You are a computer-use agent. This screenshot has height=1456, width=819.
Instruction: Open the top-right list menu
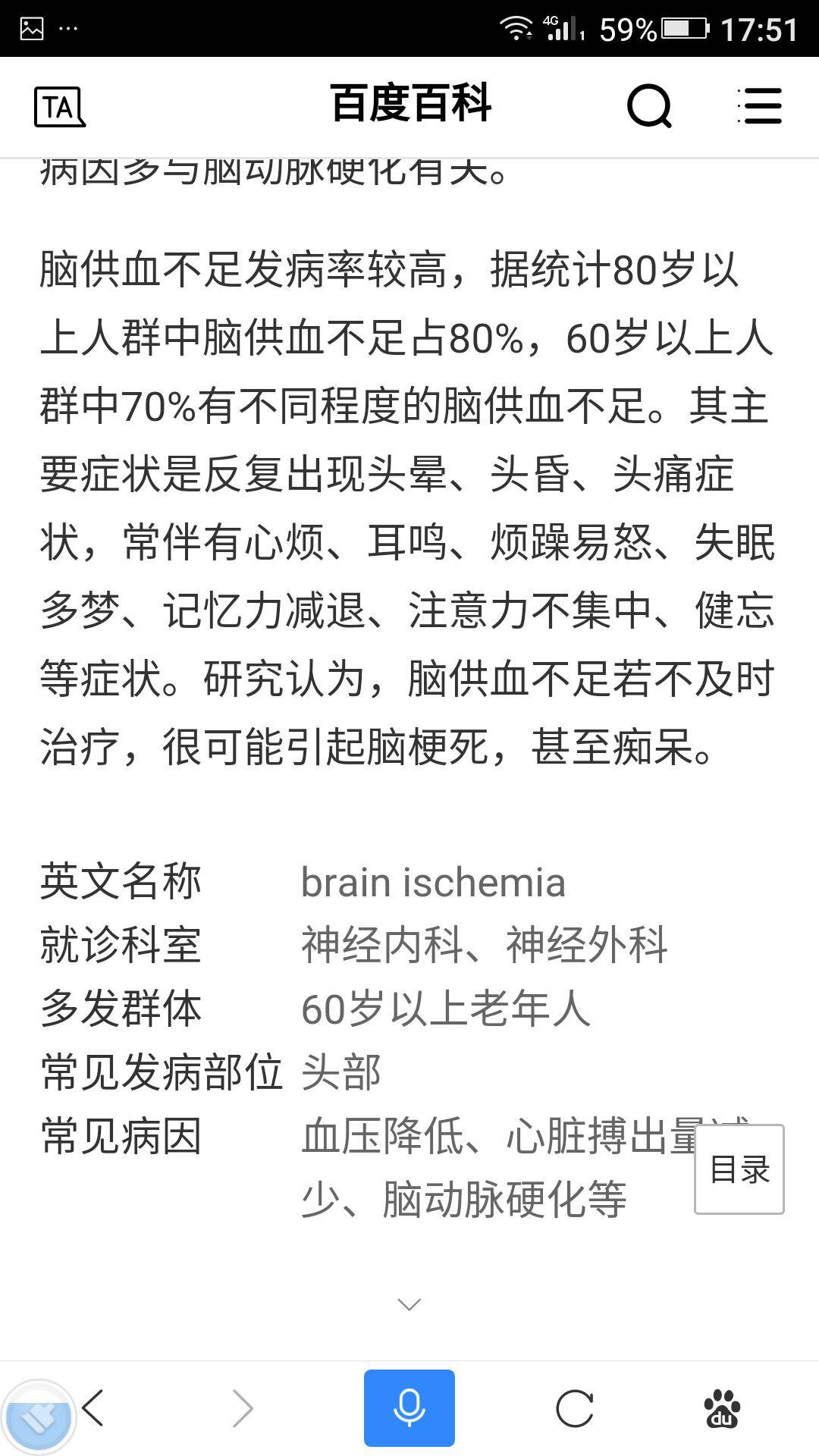click(760, 106)
